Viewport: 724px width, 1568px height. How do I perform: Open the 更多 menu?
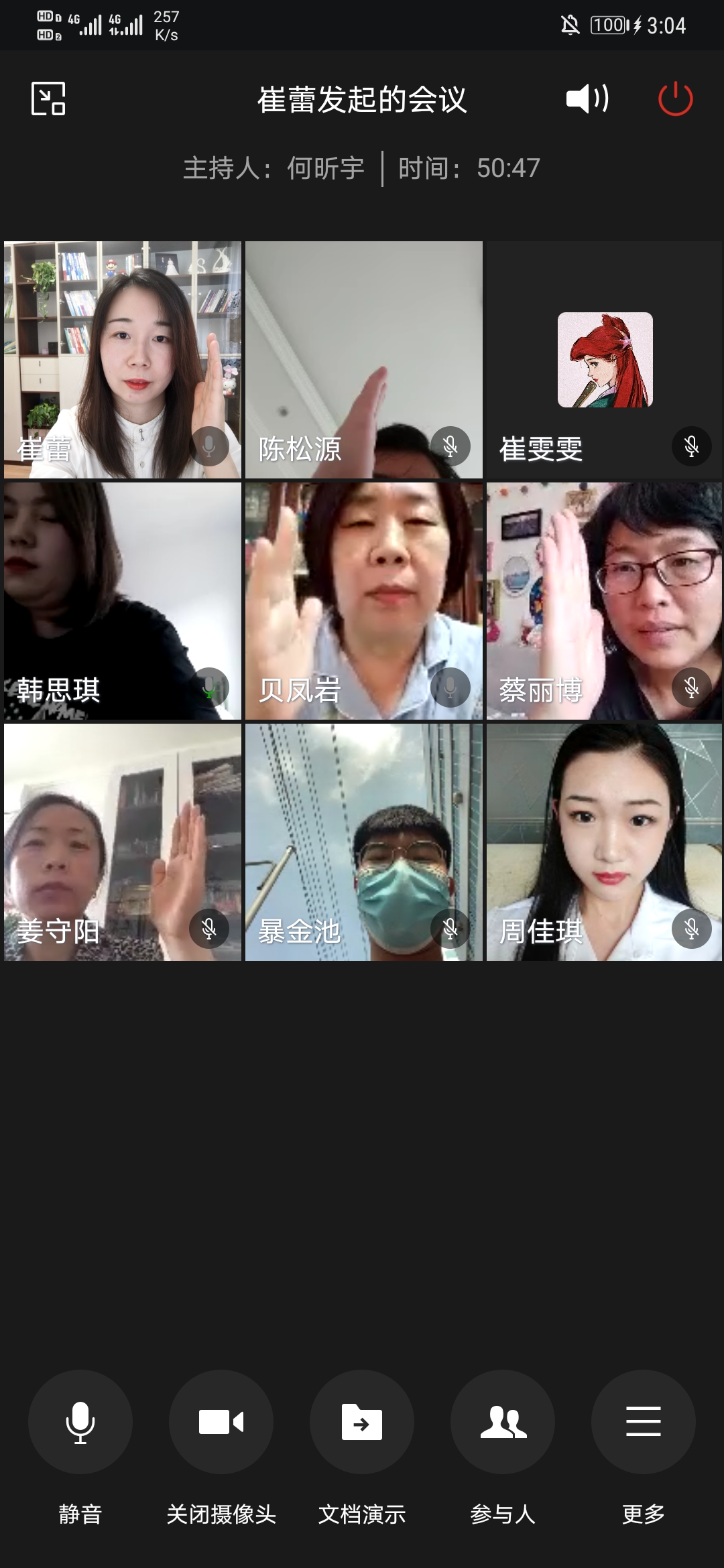click(x=644, y=1421)
